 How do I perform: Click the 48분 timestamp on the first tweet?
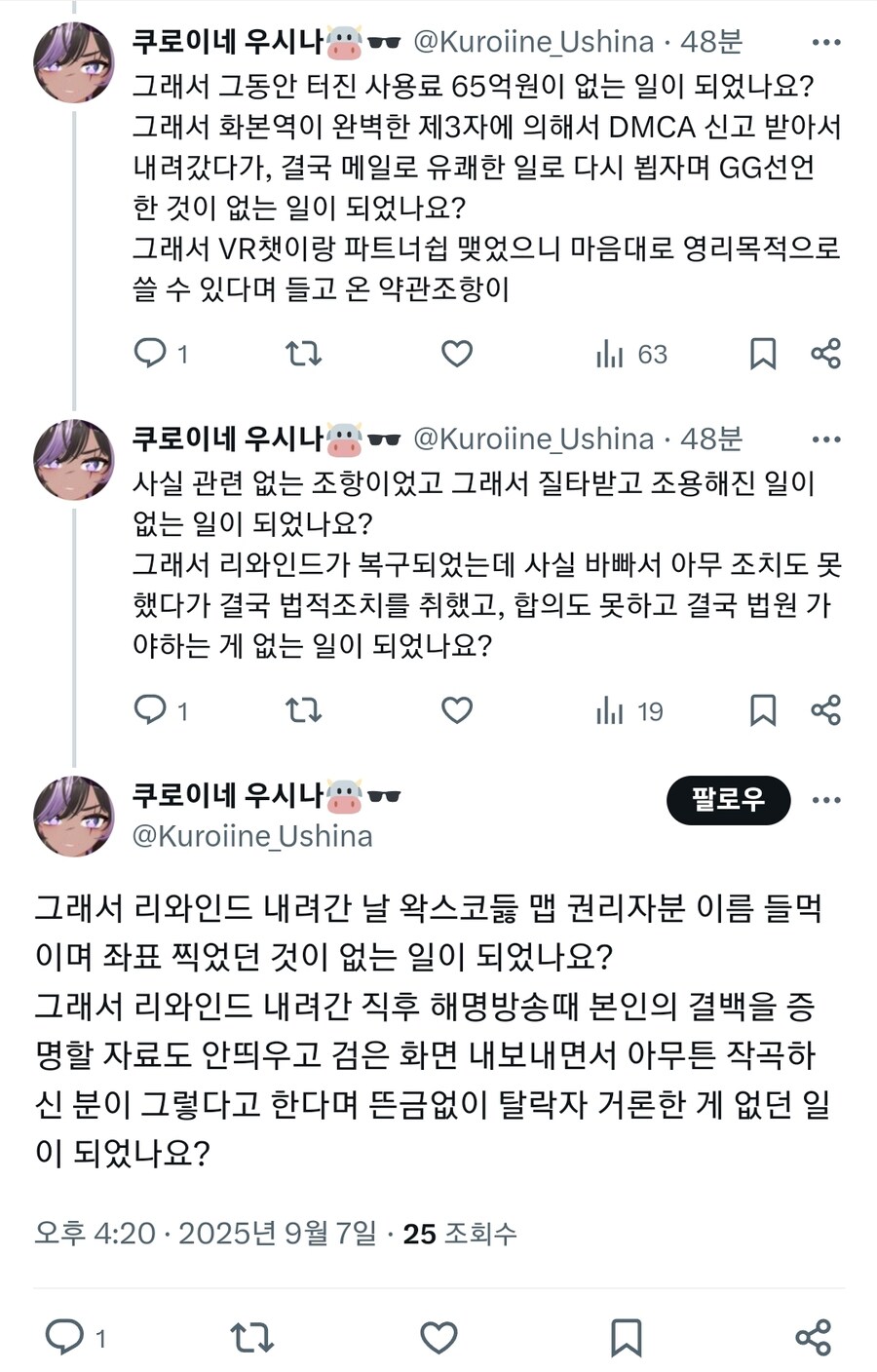coord(714,42)
